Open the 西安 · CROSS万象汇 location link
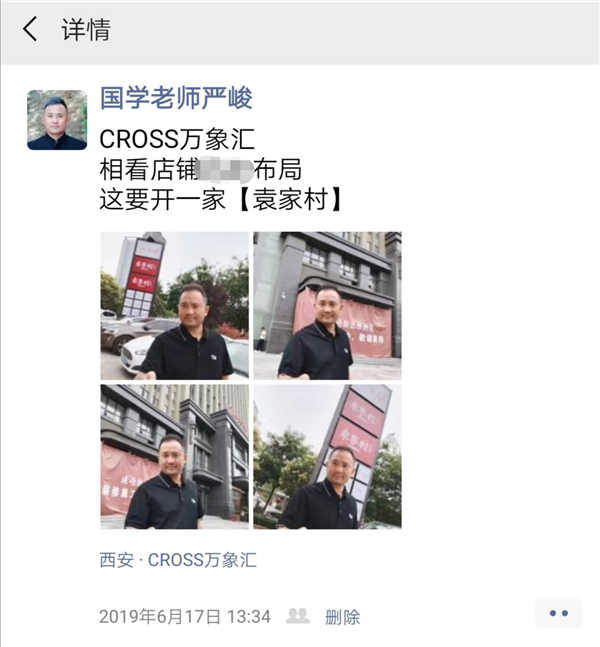This screenshot has width=600, height=647. (178, 560)
